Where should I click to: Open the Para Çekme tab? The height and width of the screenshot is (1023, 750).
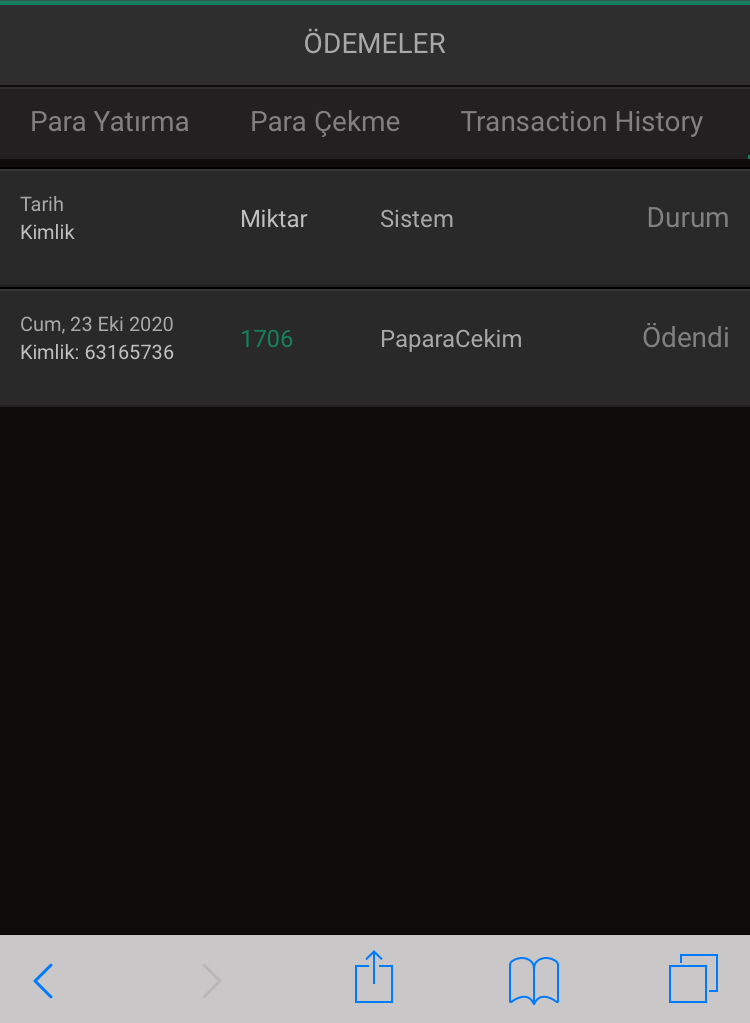click(325, 122)
